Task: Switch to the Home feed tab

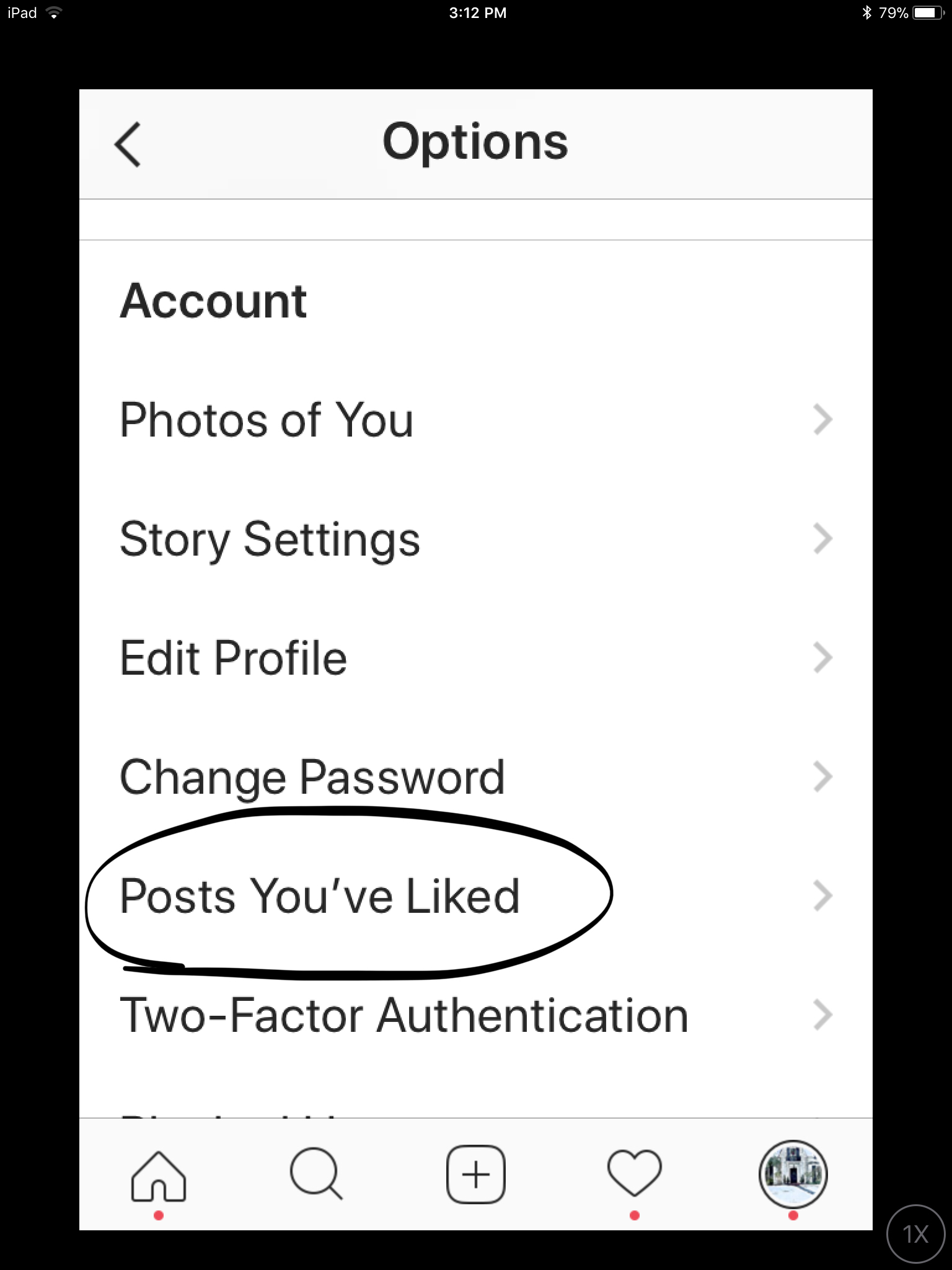Action: [x=158, y=1175]
